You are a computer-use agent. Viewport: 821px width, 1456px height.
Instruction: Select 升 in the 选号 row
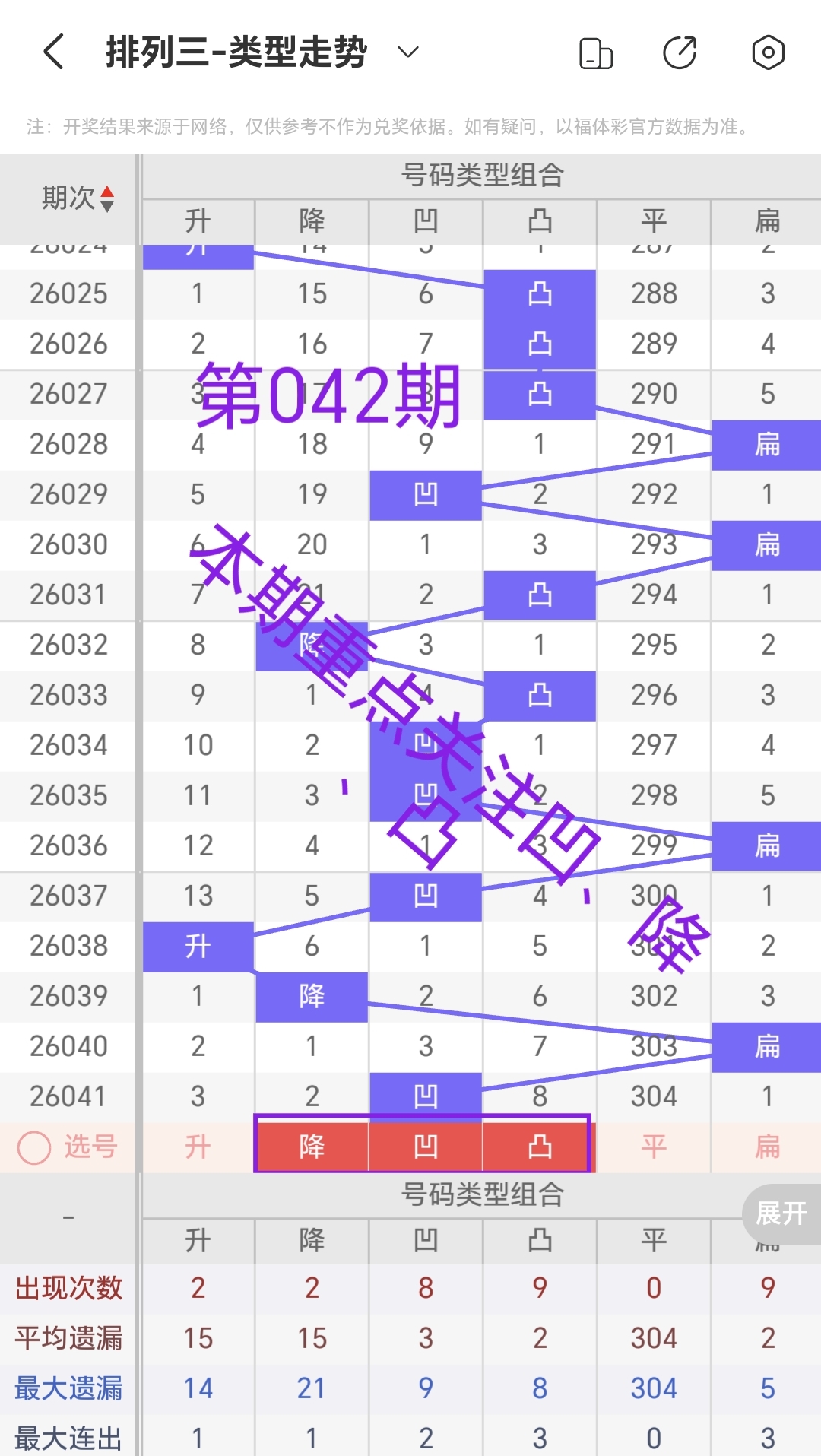(197, 1146)
